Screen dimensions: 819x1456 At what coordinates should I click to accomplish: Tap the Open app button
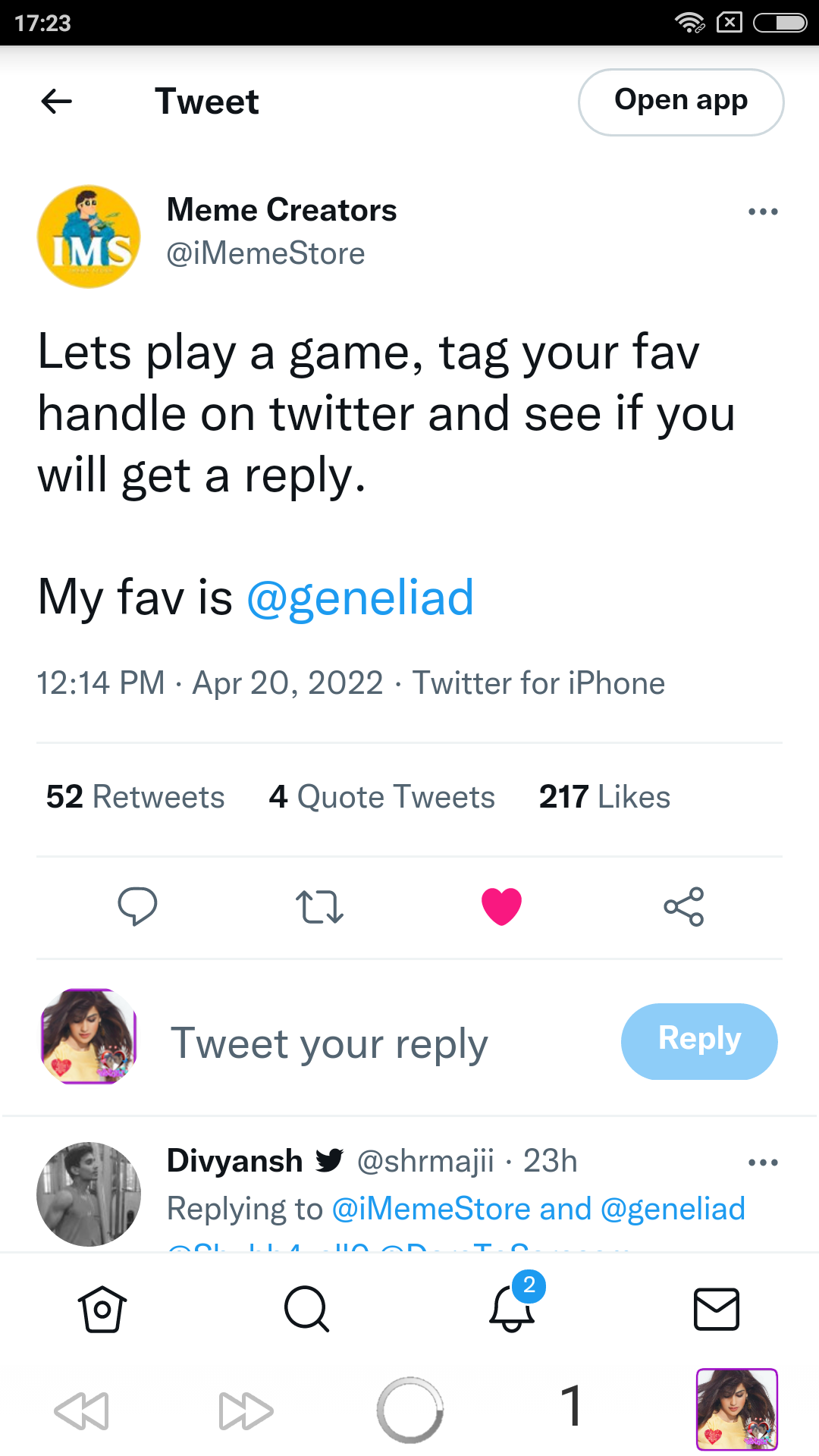click(681, 102)
